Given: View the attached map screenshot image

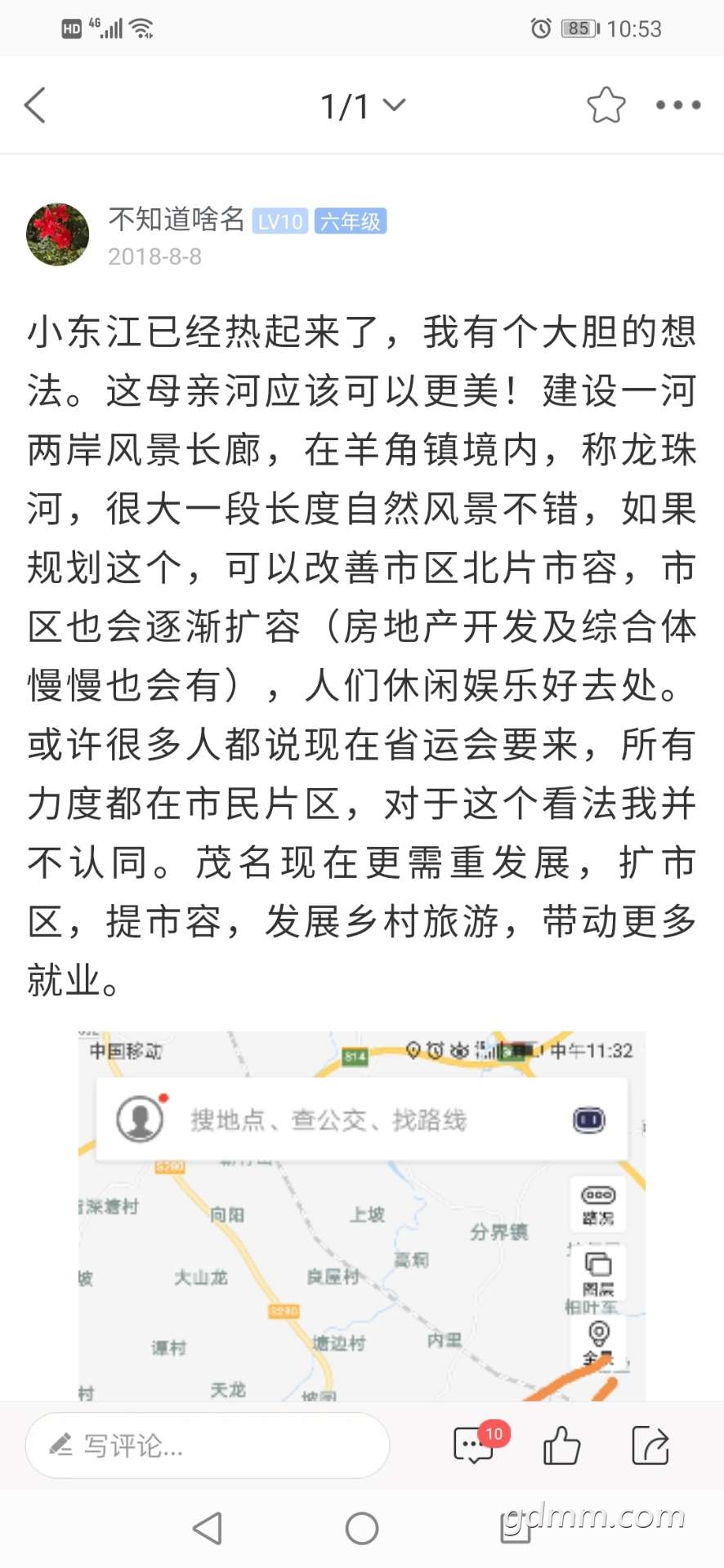Looking at the screenshot, I should point(362,1216).
